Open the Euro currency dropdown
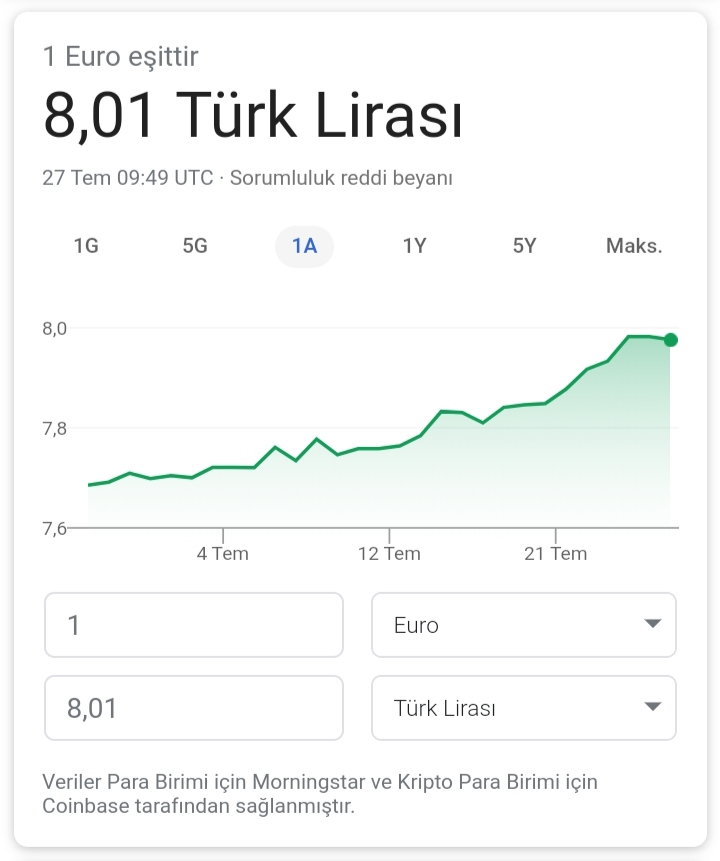 coord(523,625)
